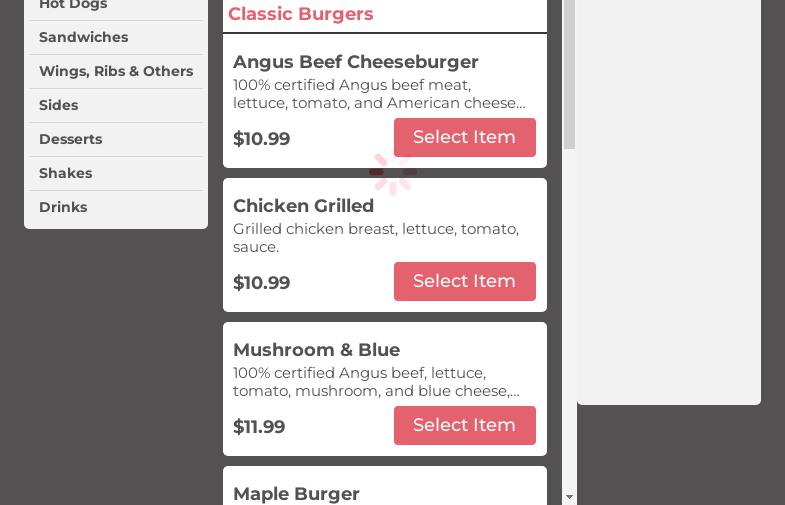
Task: Go to the Sides category
Action: coord(59,106)
